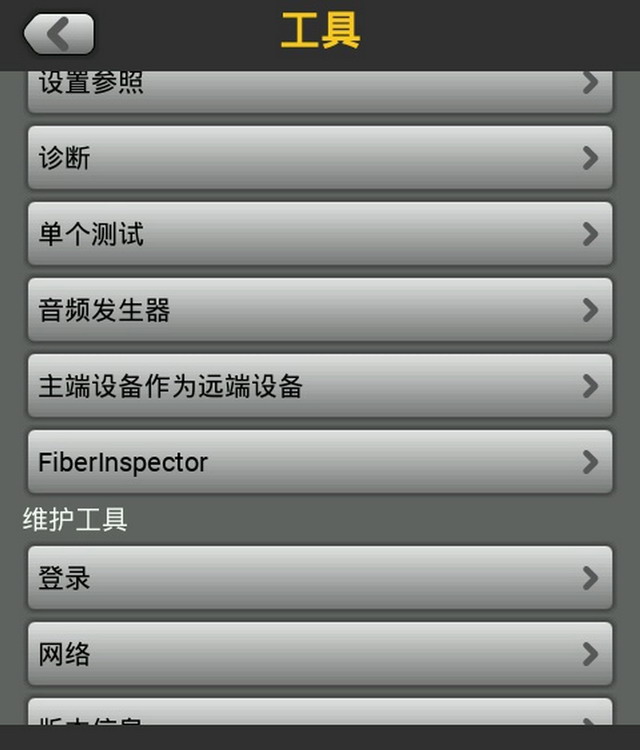Image resolution: width=640 pixels, height=750 pixels.
Task: Select 单个测试 option
Action: 319,234
